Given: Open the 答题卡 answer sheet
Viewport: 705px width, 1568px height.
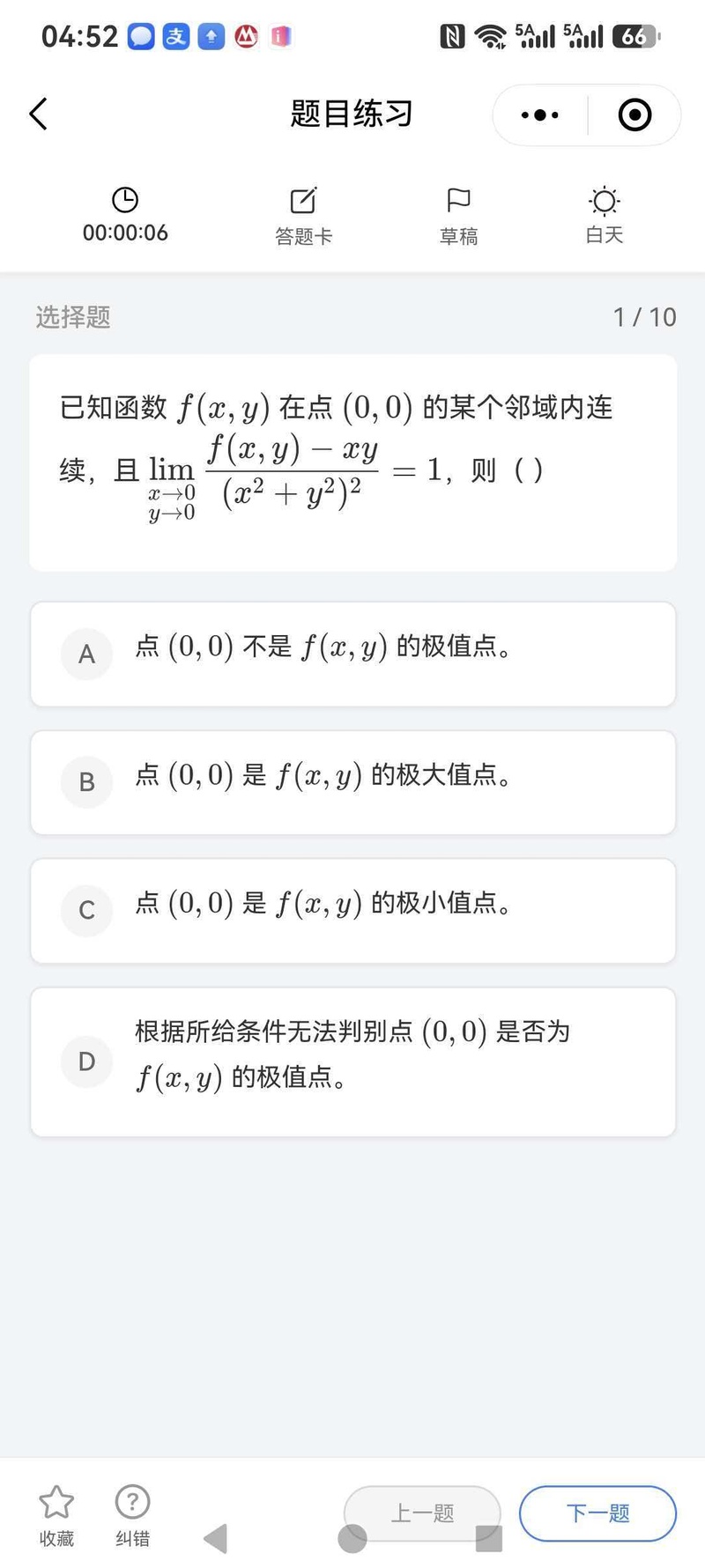Looking at the screenshot, I should coord(303,217).
